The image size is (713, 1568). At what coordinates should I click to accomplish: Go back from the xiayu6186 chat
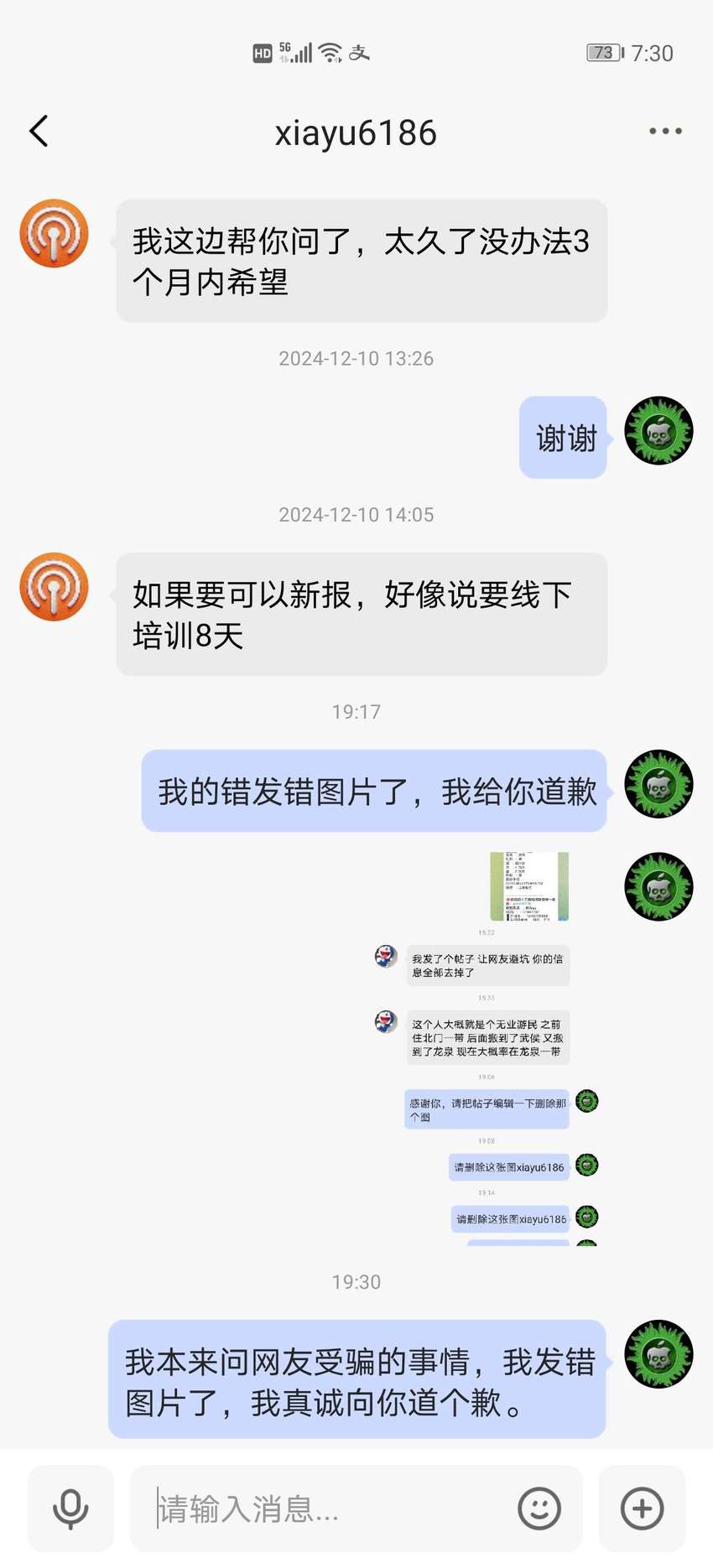point(39,132)
